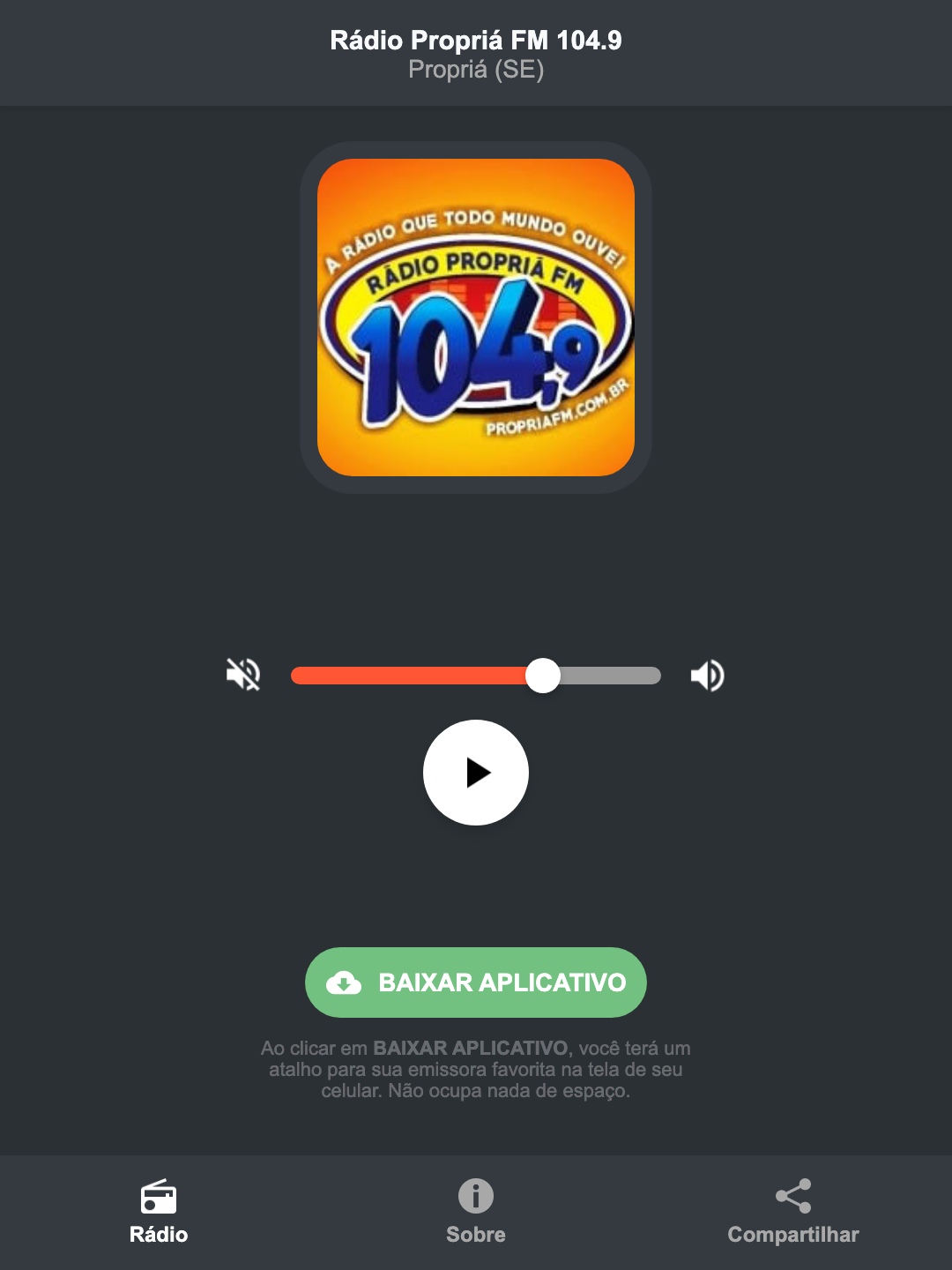
Task: Open the Sobre info icon
Action: 475,1198
